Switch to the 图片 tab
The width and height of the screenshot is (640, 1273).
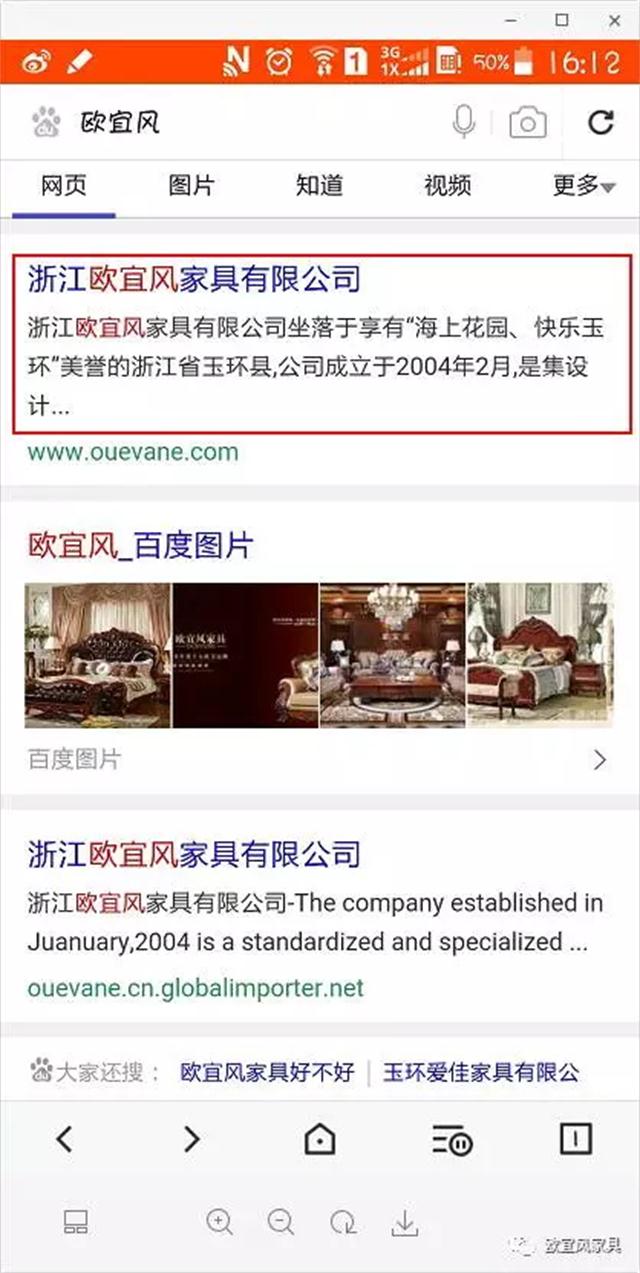(191, 186)
